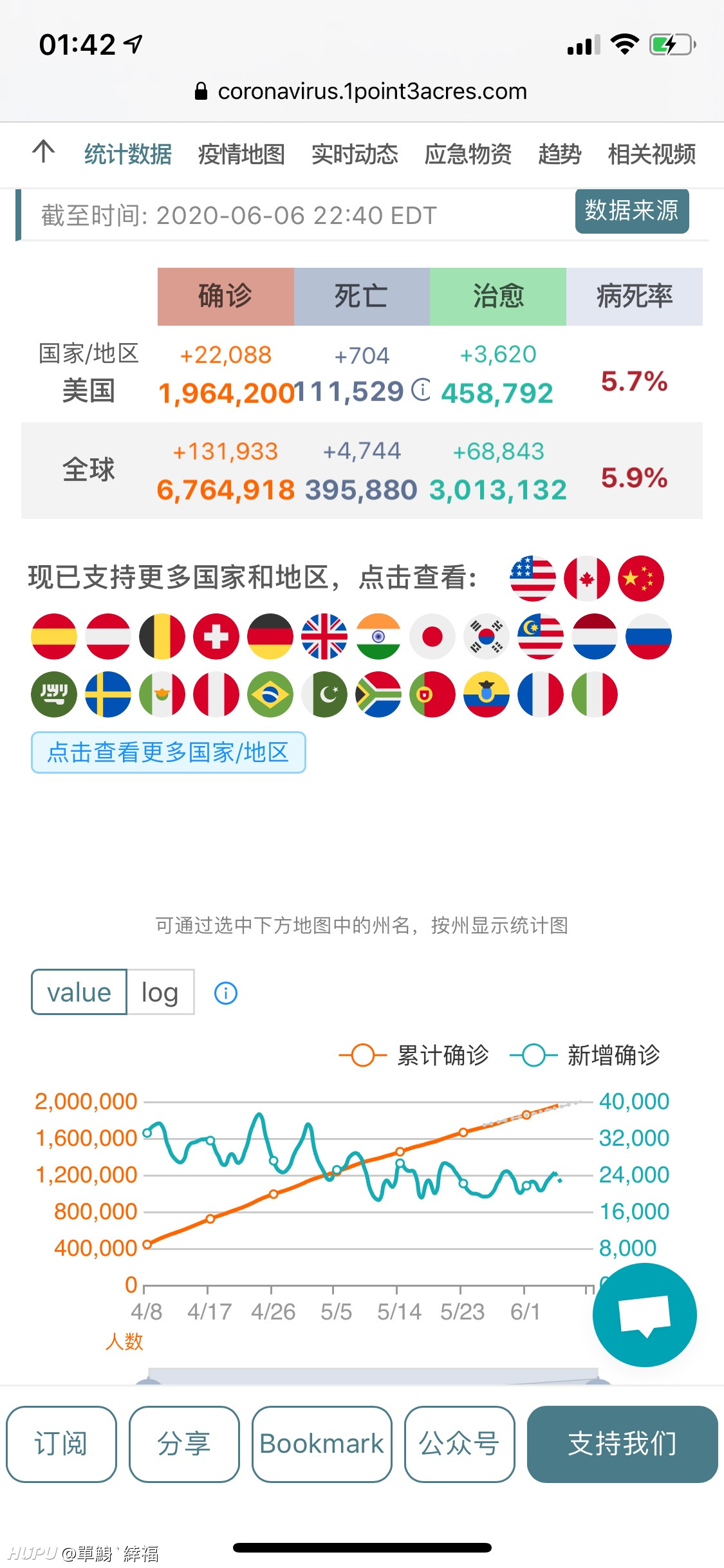Tap the 订阅 button
The height and width of the screenshot is (1568, 724).
tap(61, 1444)
